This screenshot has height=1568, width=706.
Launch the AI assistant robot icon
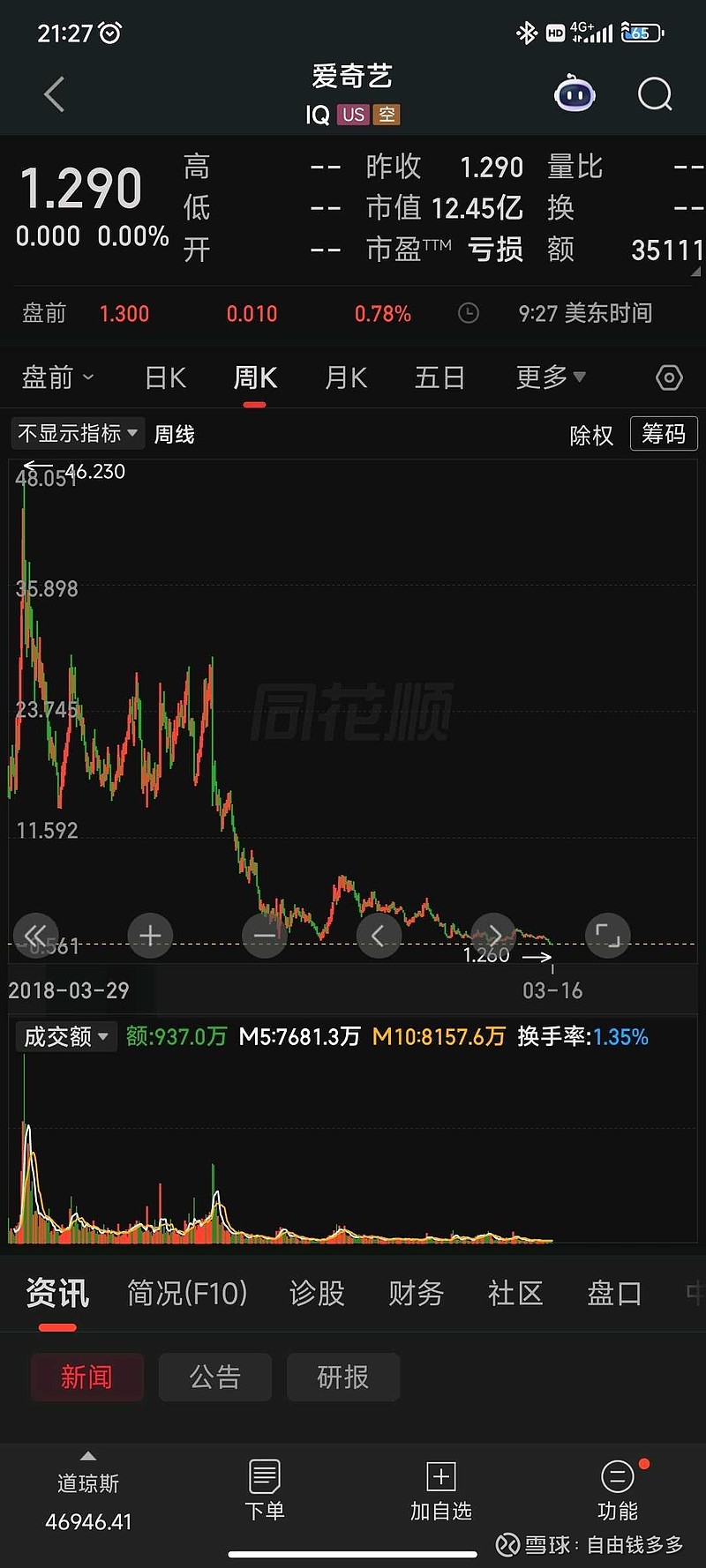pyautogui.click(x=575, y=93)
